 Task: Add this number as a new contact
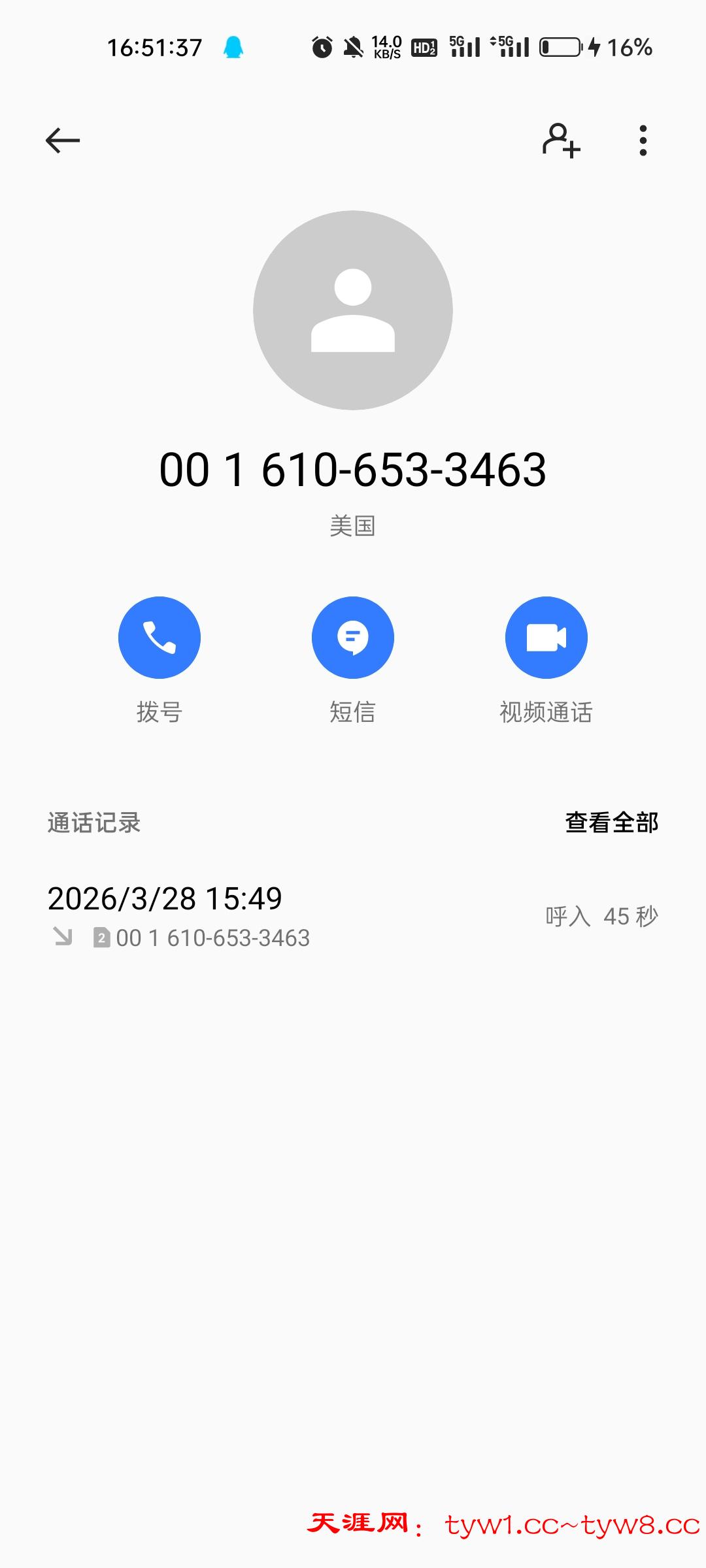561,140
